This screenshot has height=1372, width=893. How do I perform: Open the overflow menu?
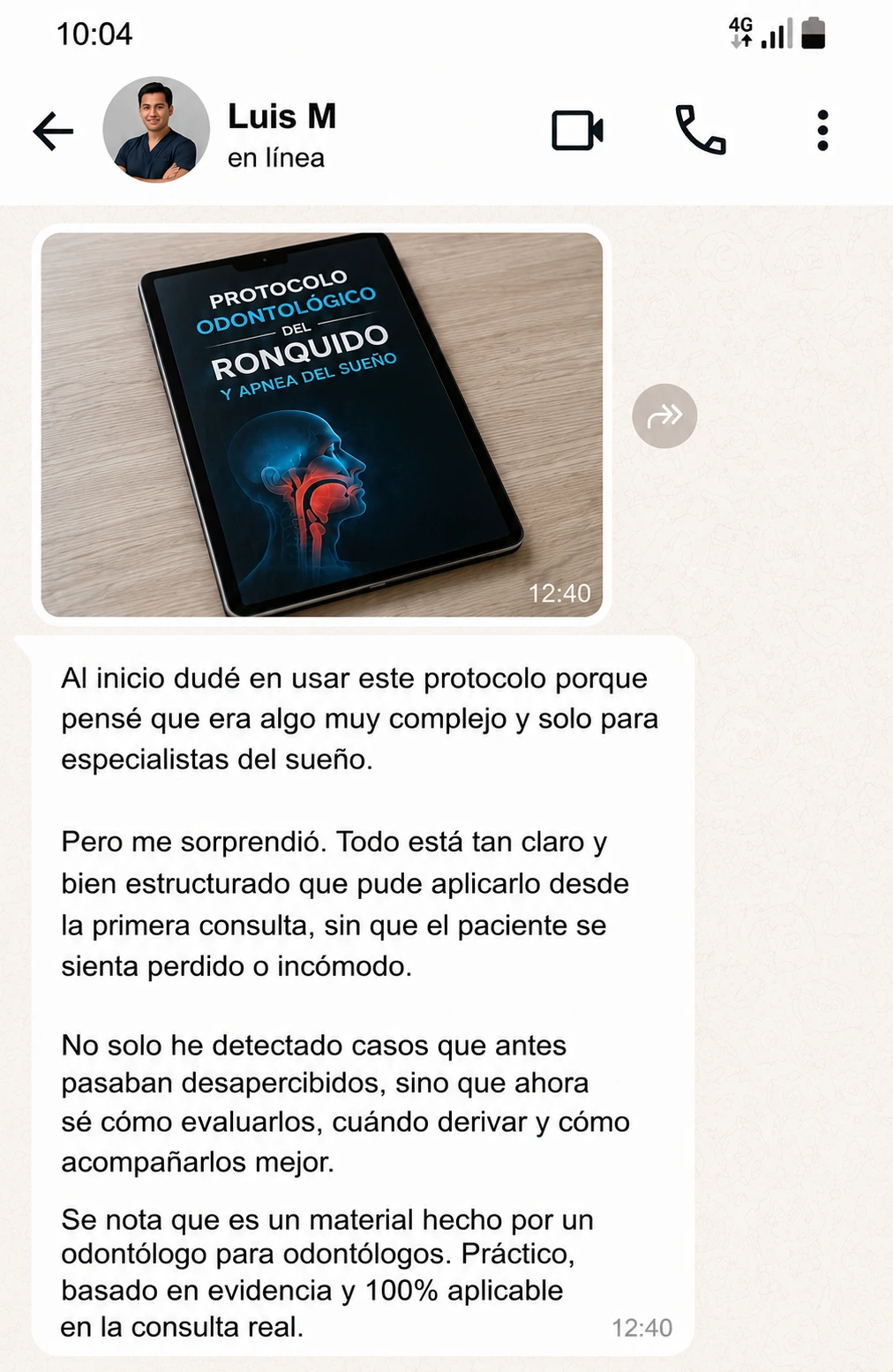pos(822,131)
